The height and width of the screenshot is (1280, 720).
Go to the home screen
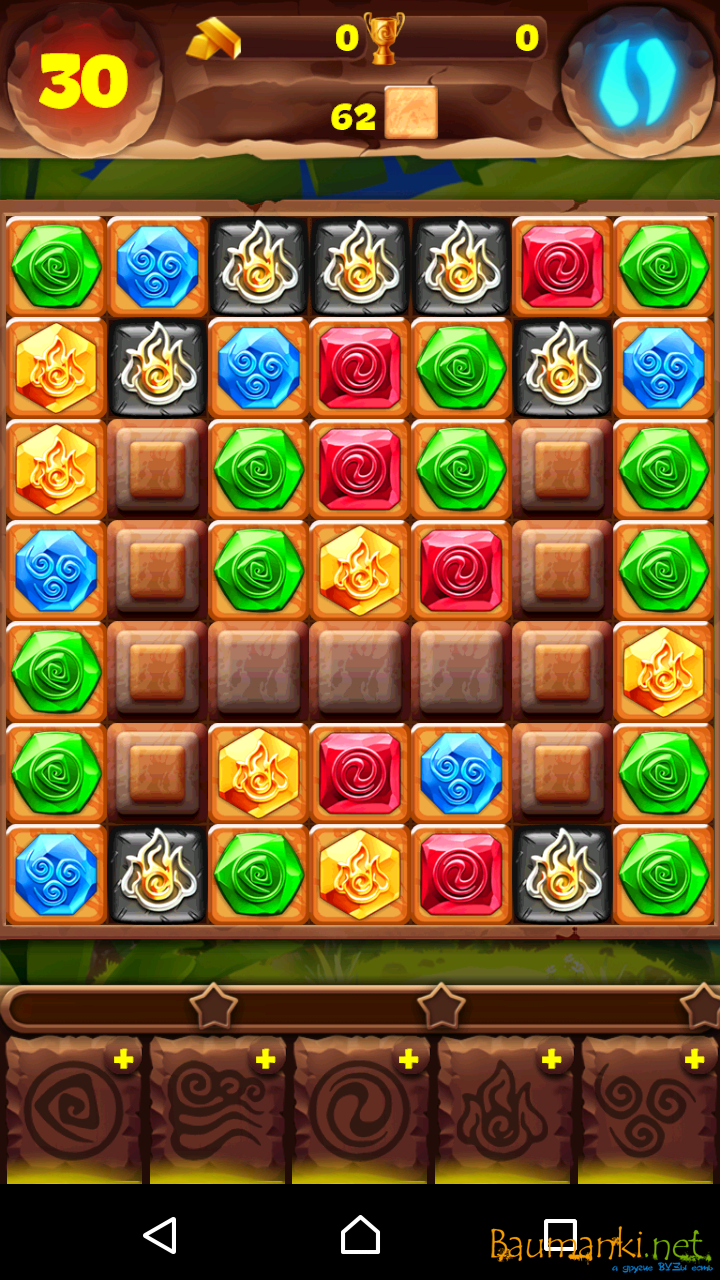click(x=360, y=1235)
